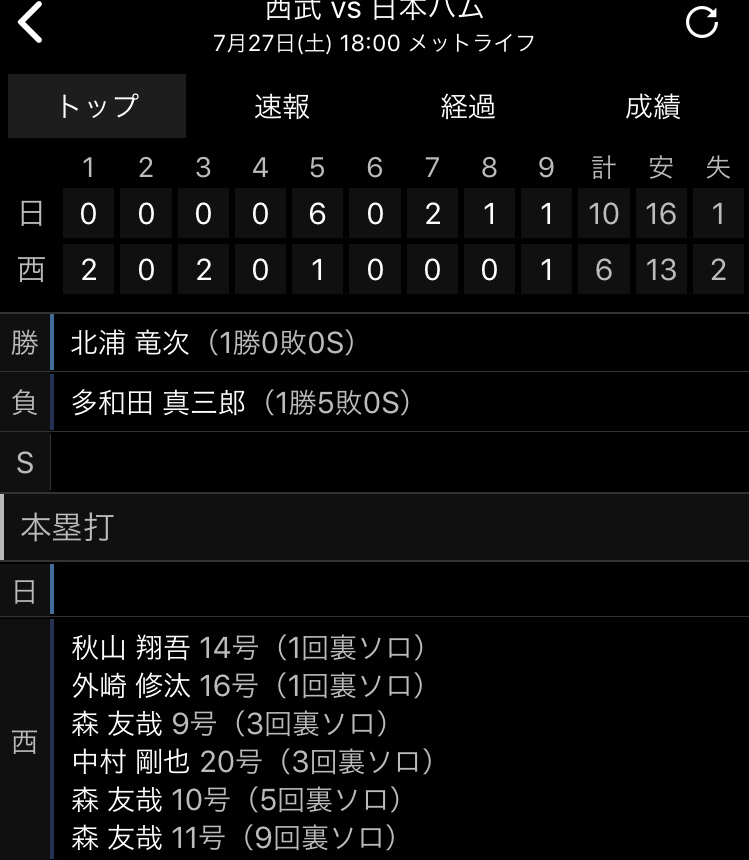Switch to the 成績 tab
The height and width of the screenshot is (860, 749).
653,106
